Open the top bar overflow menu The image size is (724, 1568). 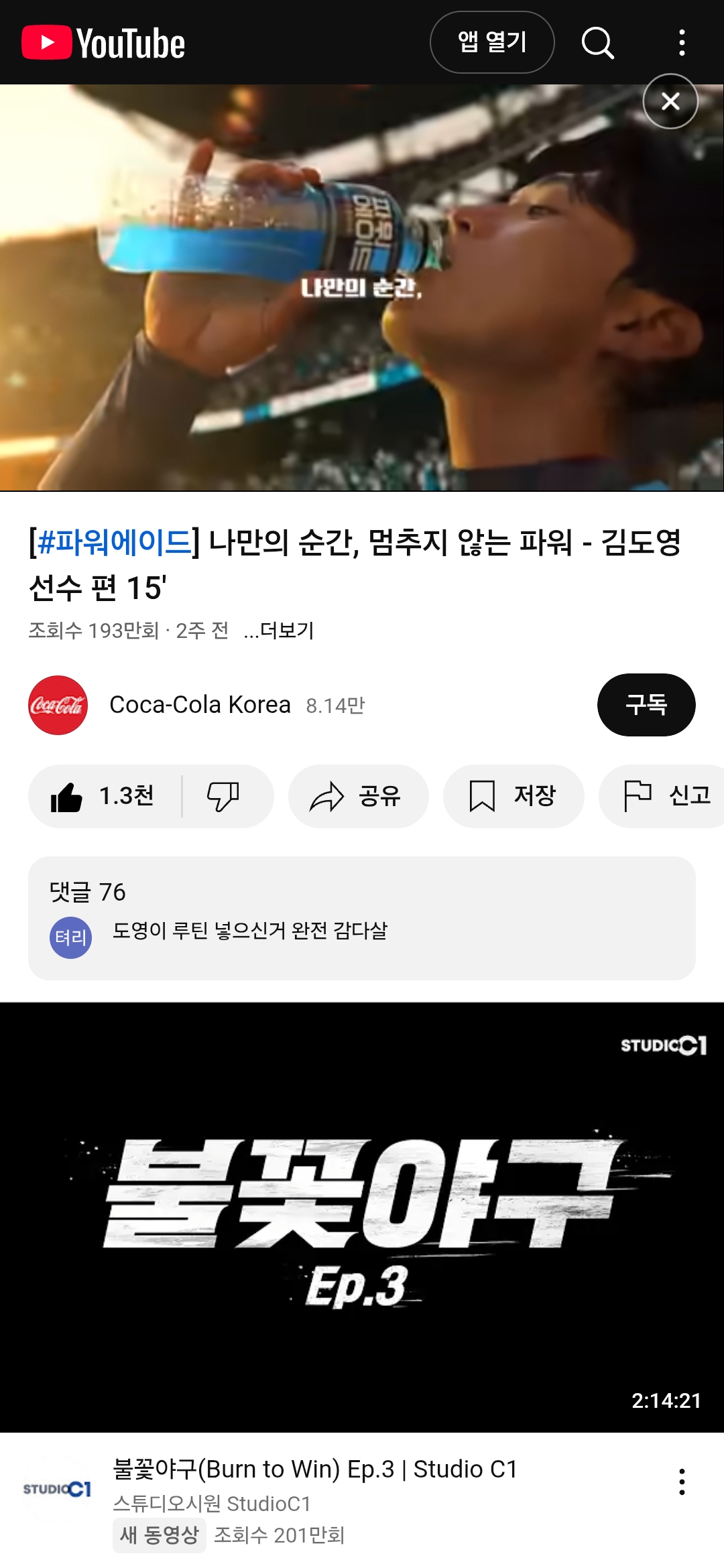(x=682, y=43)
